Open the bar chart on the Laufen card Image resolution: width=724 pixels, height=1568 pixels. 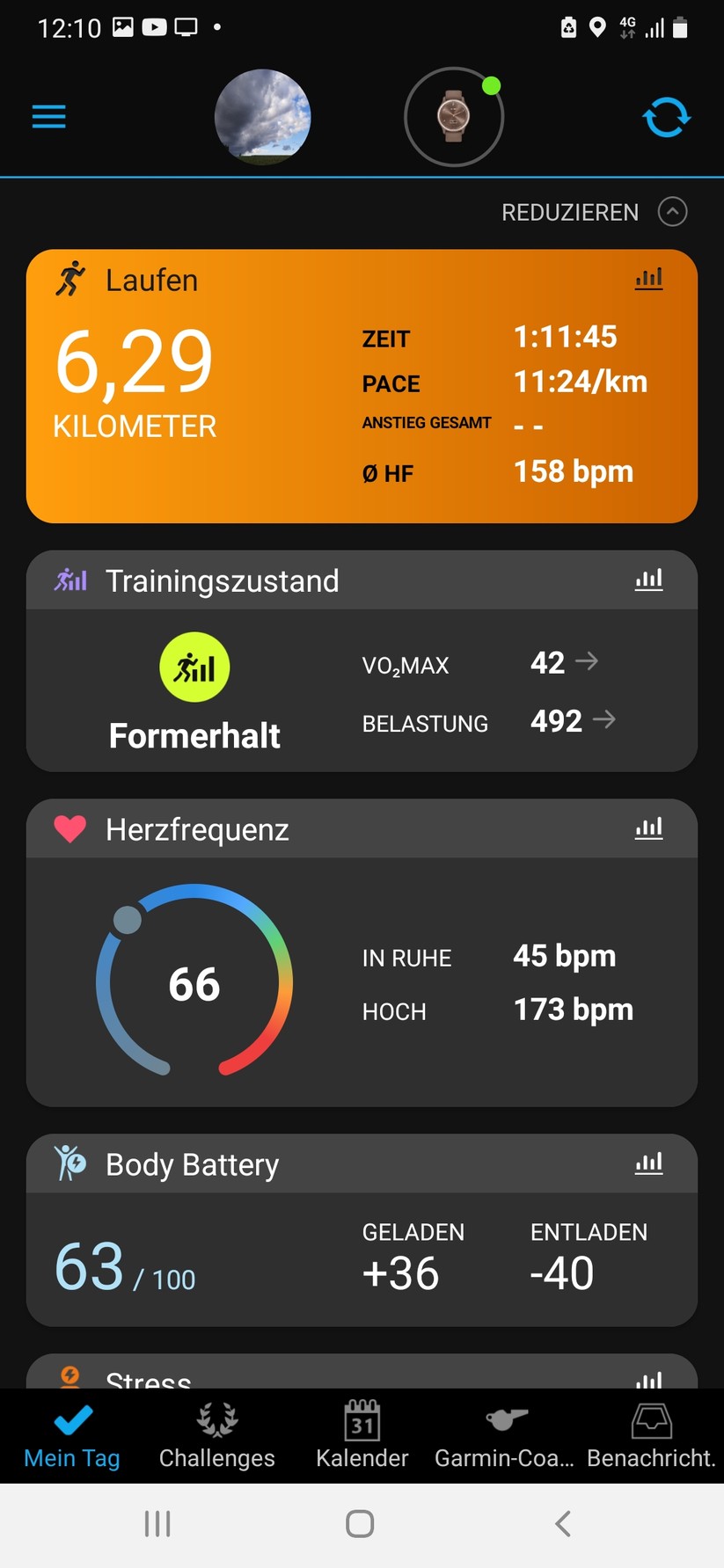coord(648,278)
